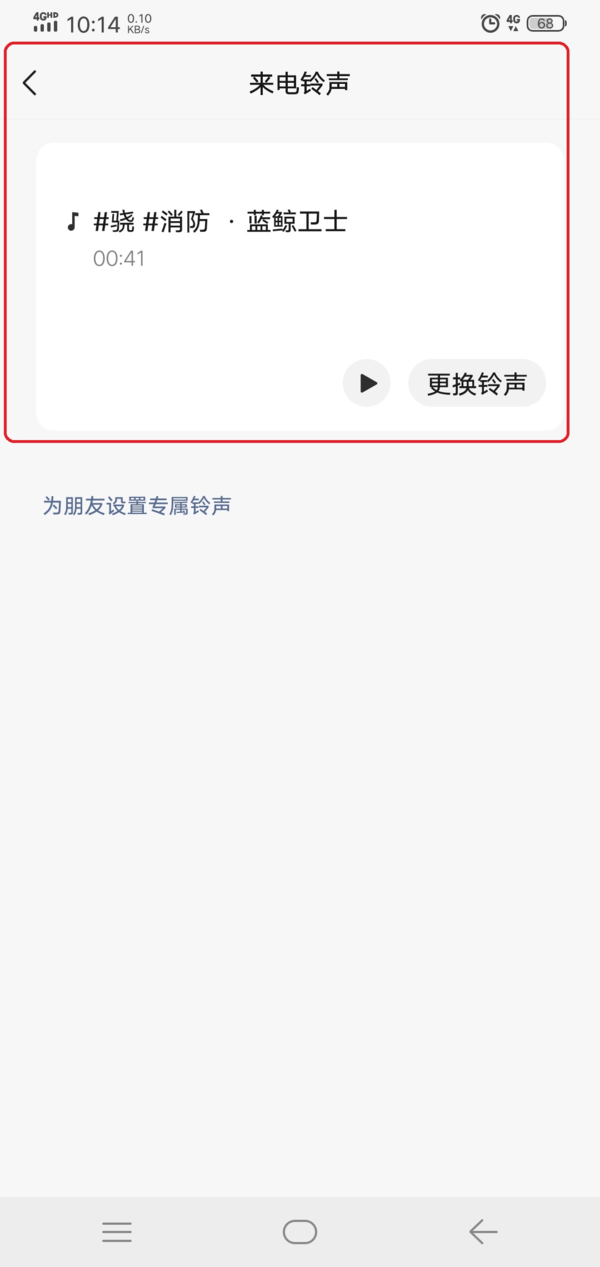Go to the home screen
The image size is (600, 1267).
pos(300,1231)
